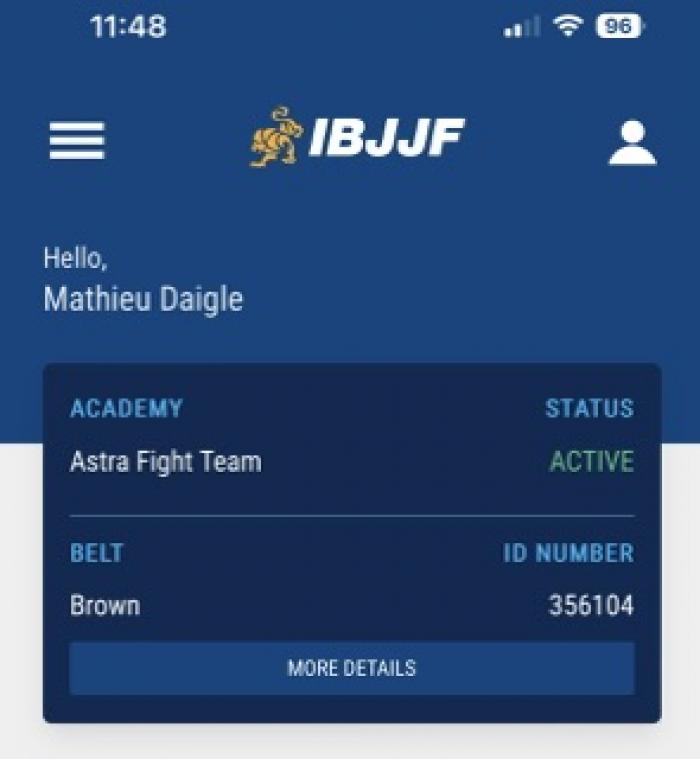Open the user profile icon
Viewport: 700px width, 759px height.
[x=632, y=142]
